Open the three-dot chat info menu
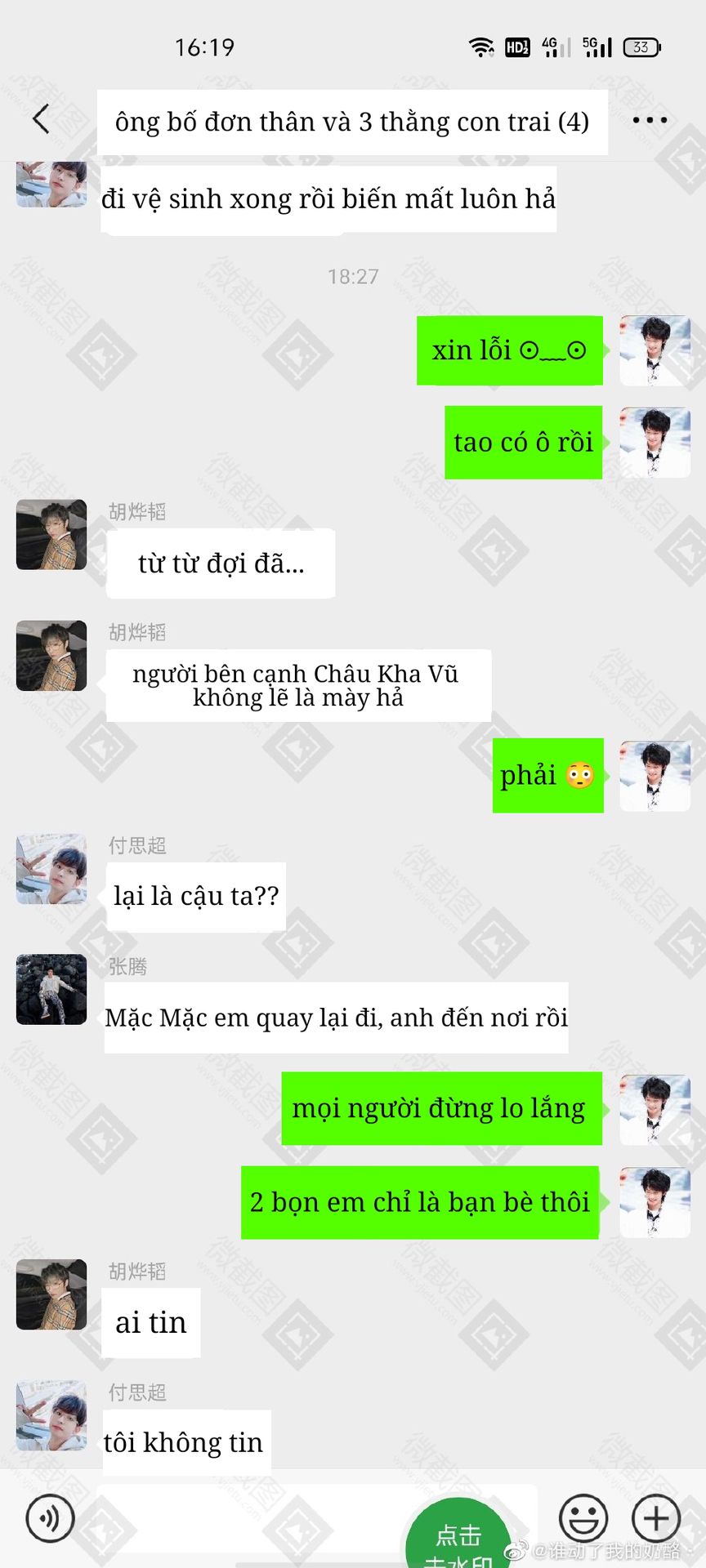The image size is (706, 1568). [x=650, y=120]
